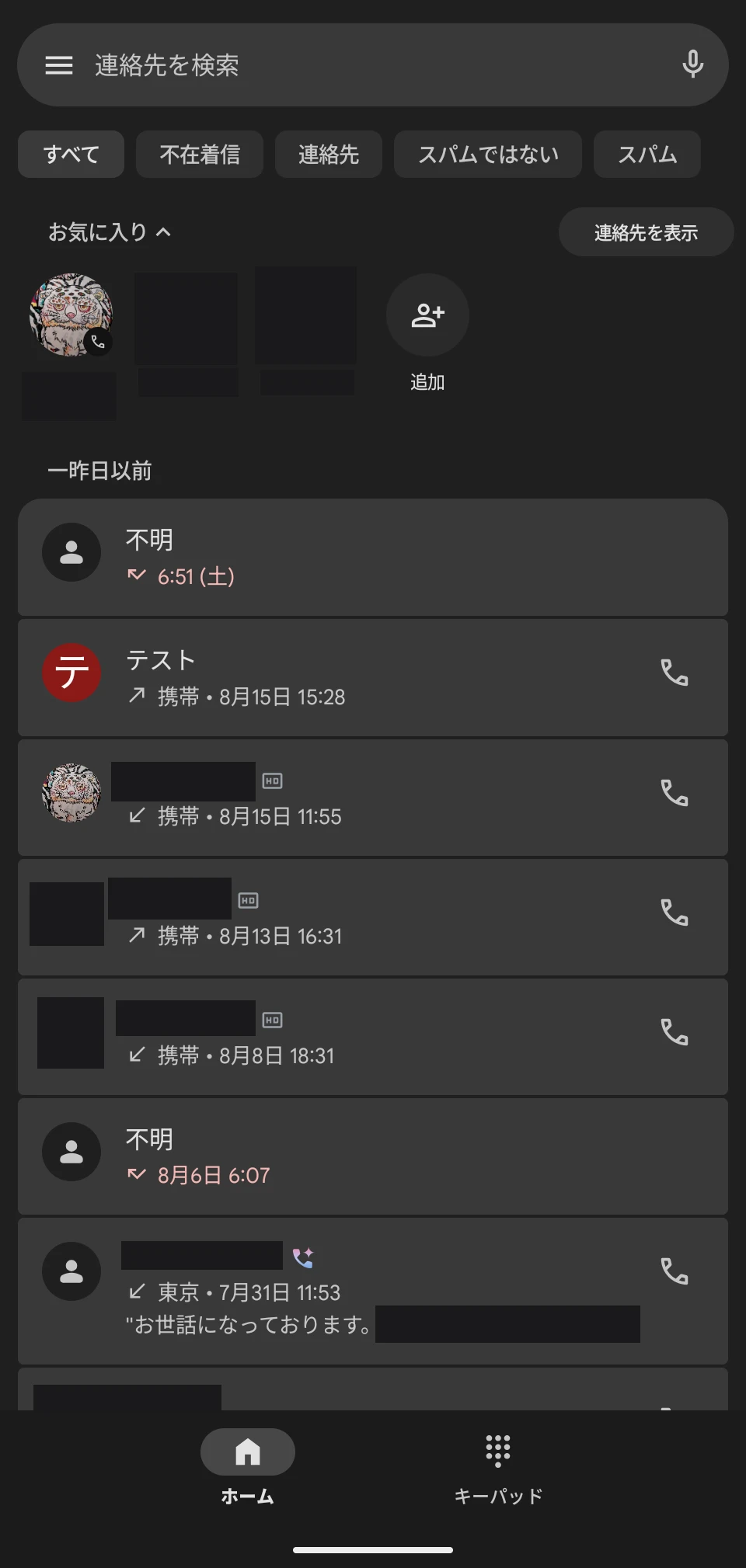Add a favorite with the 追加 button
Image resolution: width=746 pixels, height=1568 pixels.
[427, 316]
